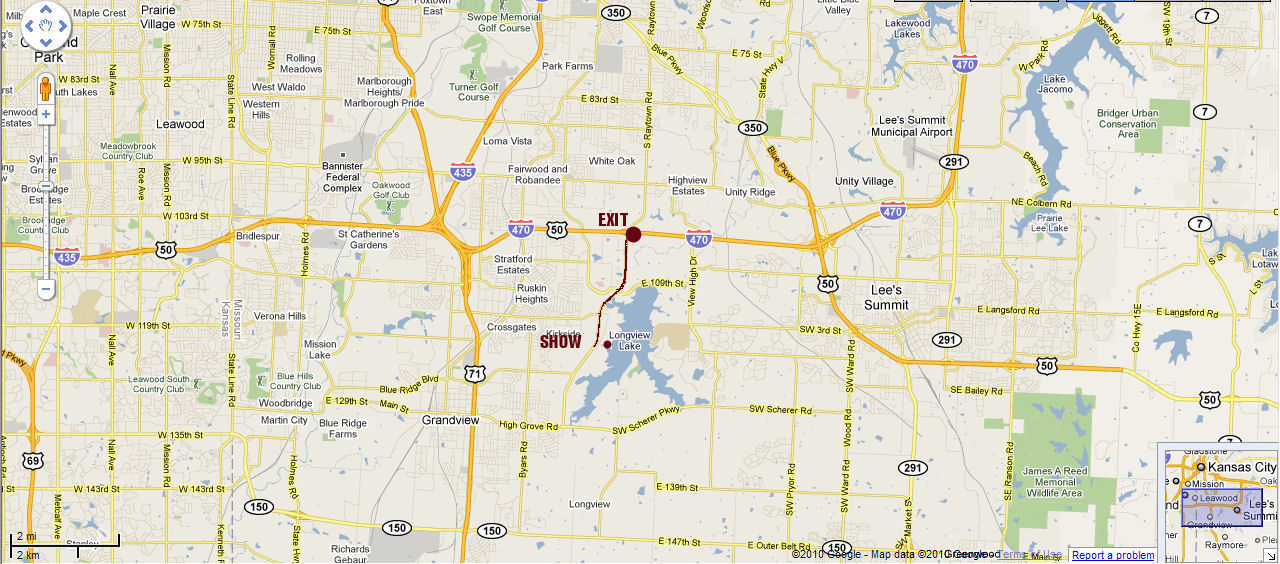The height and width of the screenshot is (564, 1280).
Task: Pan the map up with the arrow
Action: pyautogui.click(x=46, y=11)
